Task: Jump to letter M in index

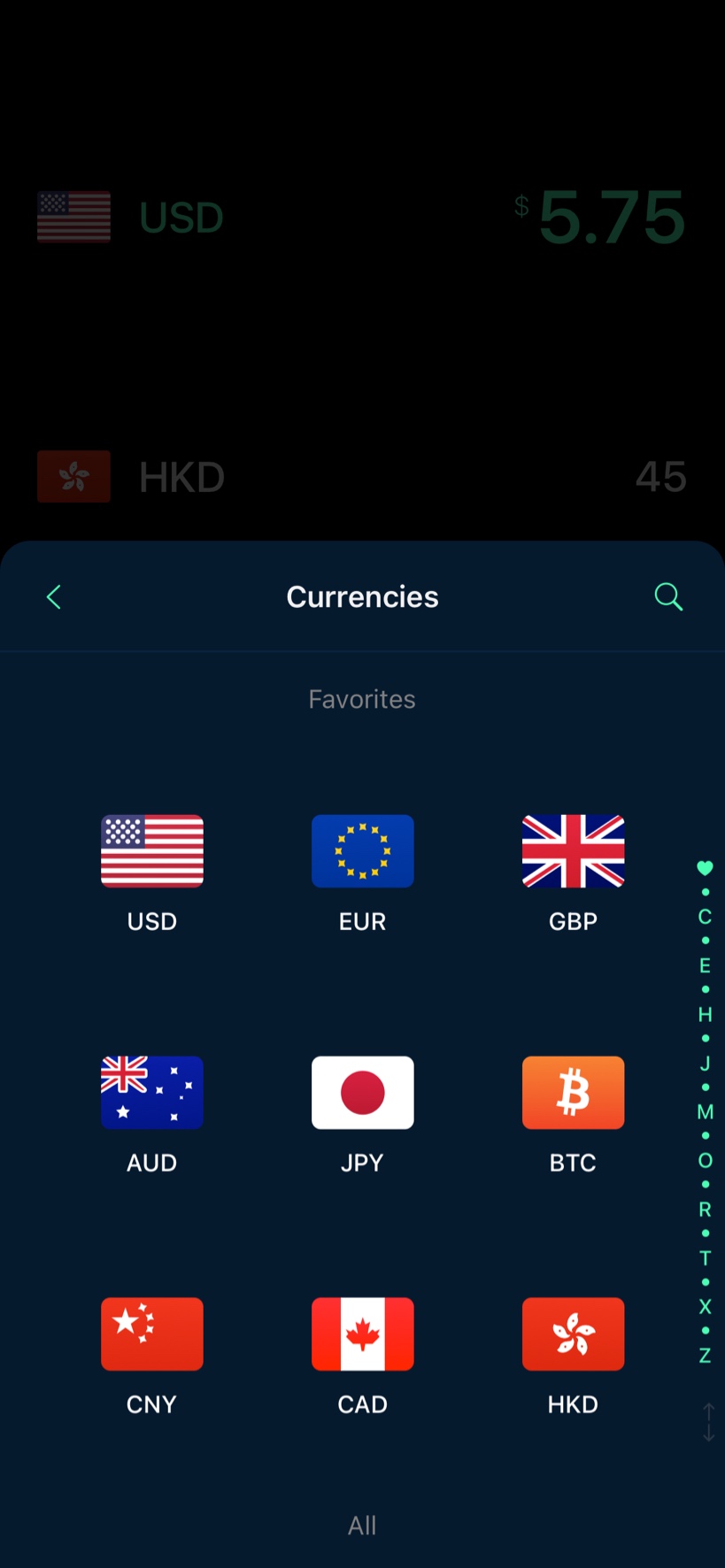Action: [705, 1111]
